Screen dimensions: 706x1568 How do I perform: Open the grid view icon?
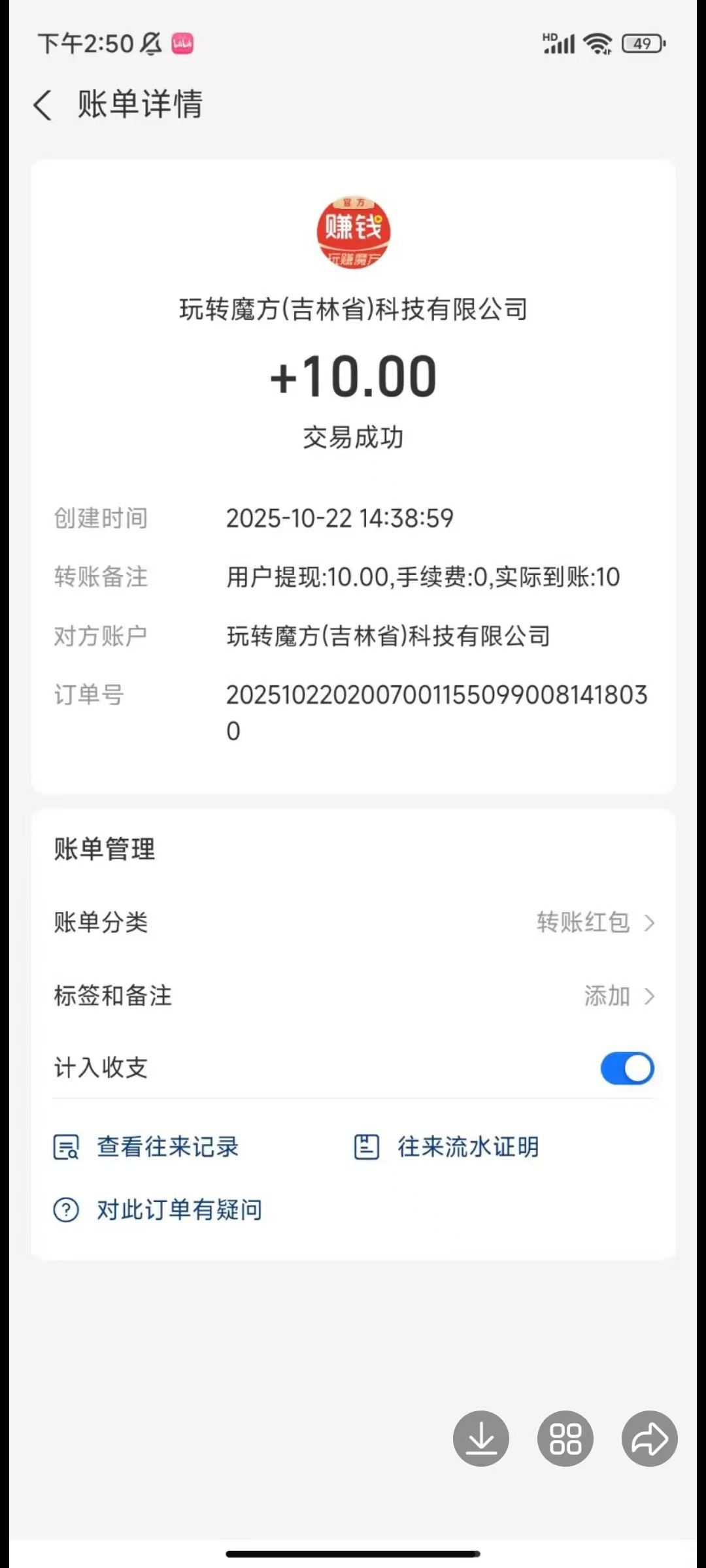tap(565, 1438)
